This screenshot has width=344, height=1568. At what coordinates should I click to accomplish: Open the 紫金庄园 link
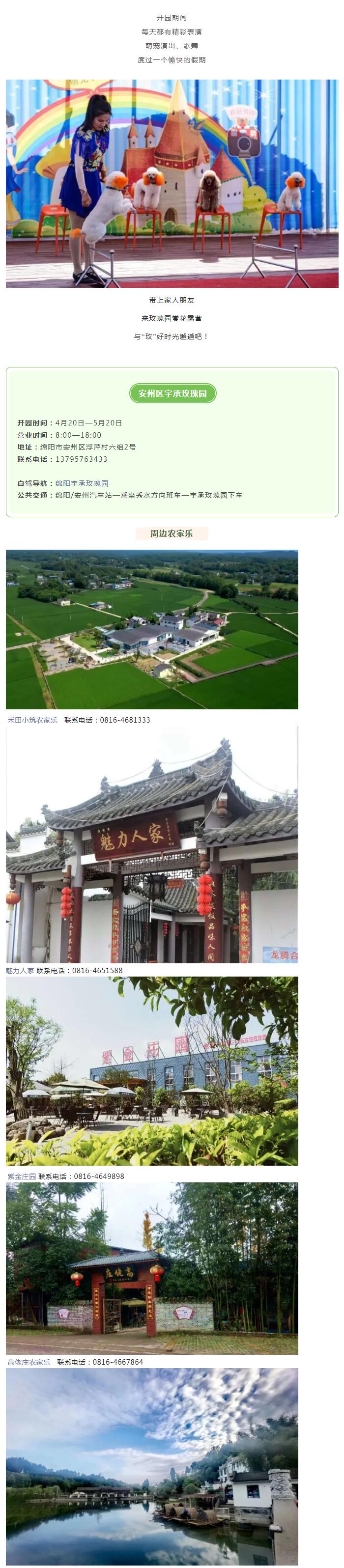[21, 1176]
